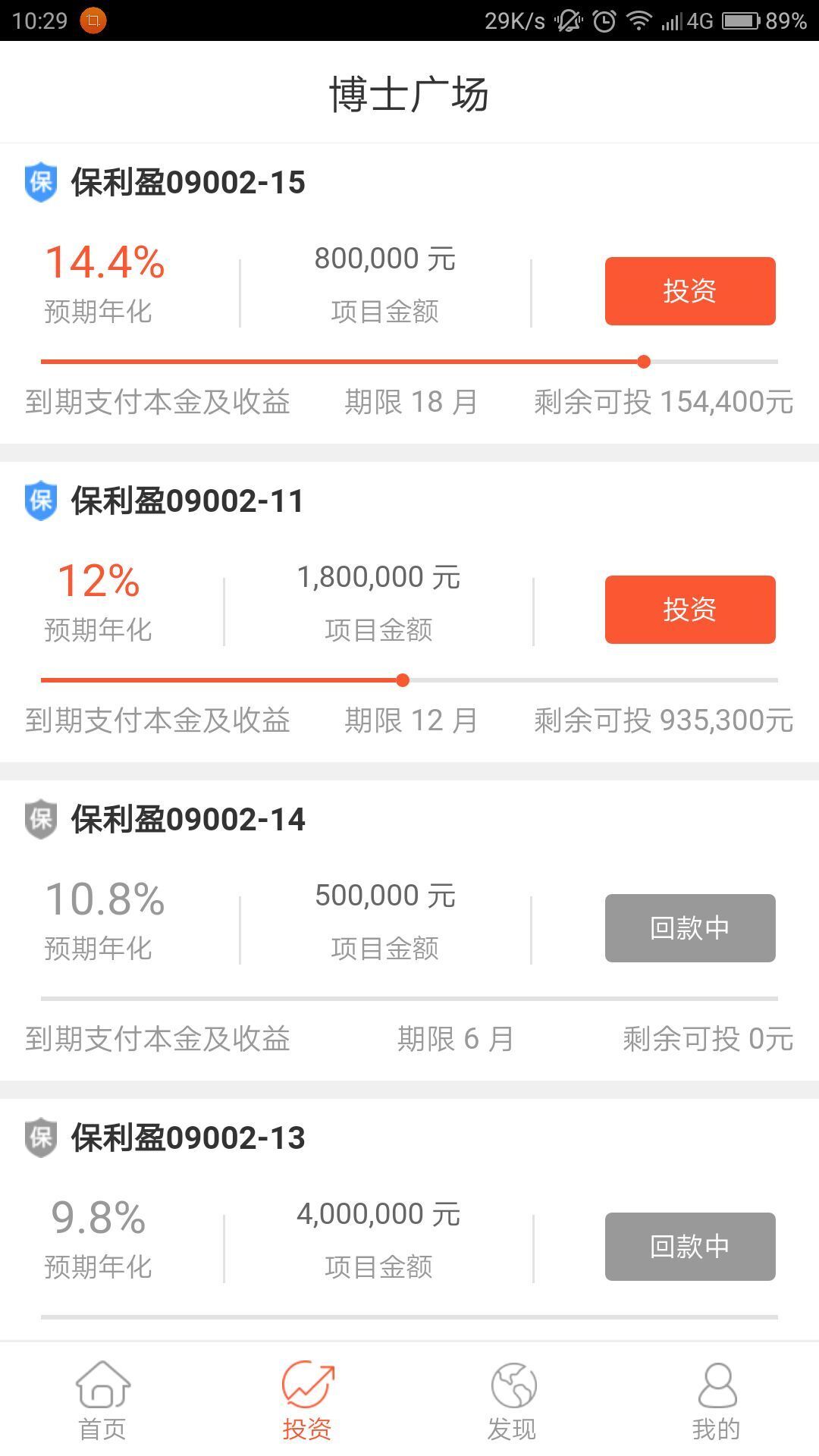Tap the 投资 button for 保利盈09002-15
The image size is (819, 1456).
[x=689, y=290]
